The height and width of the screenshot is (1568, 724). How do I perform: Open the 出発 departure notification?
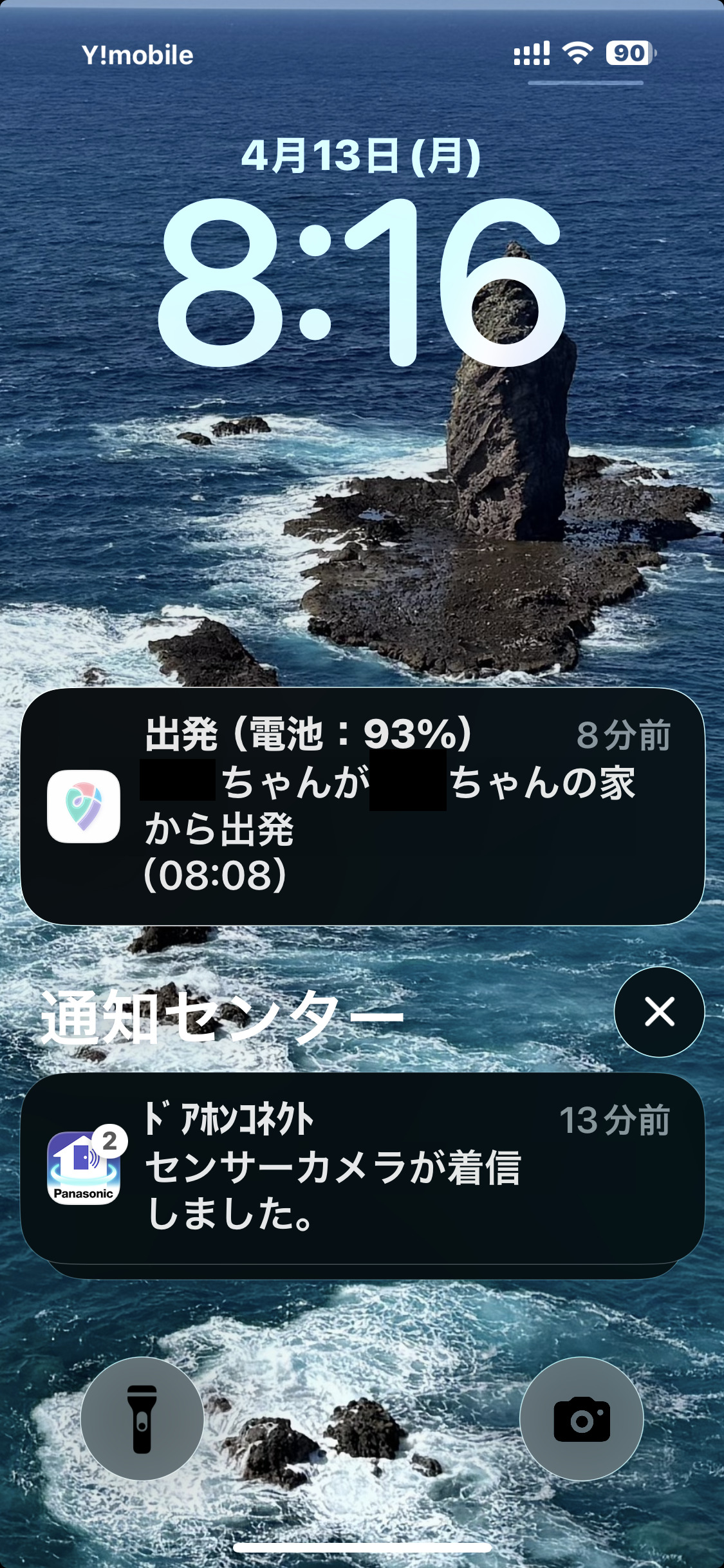362,806
